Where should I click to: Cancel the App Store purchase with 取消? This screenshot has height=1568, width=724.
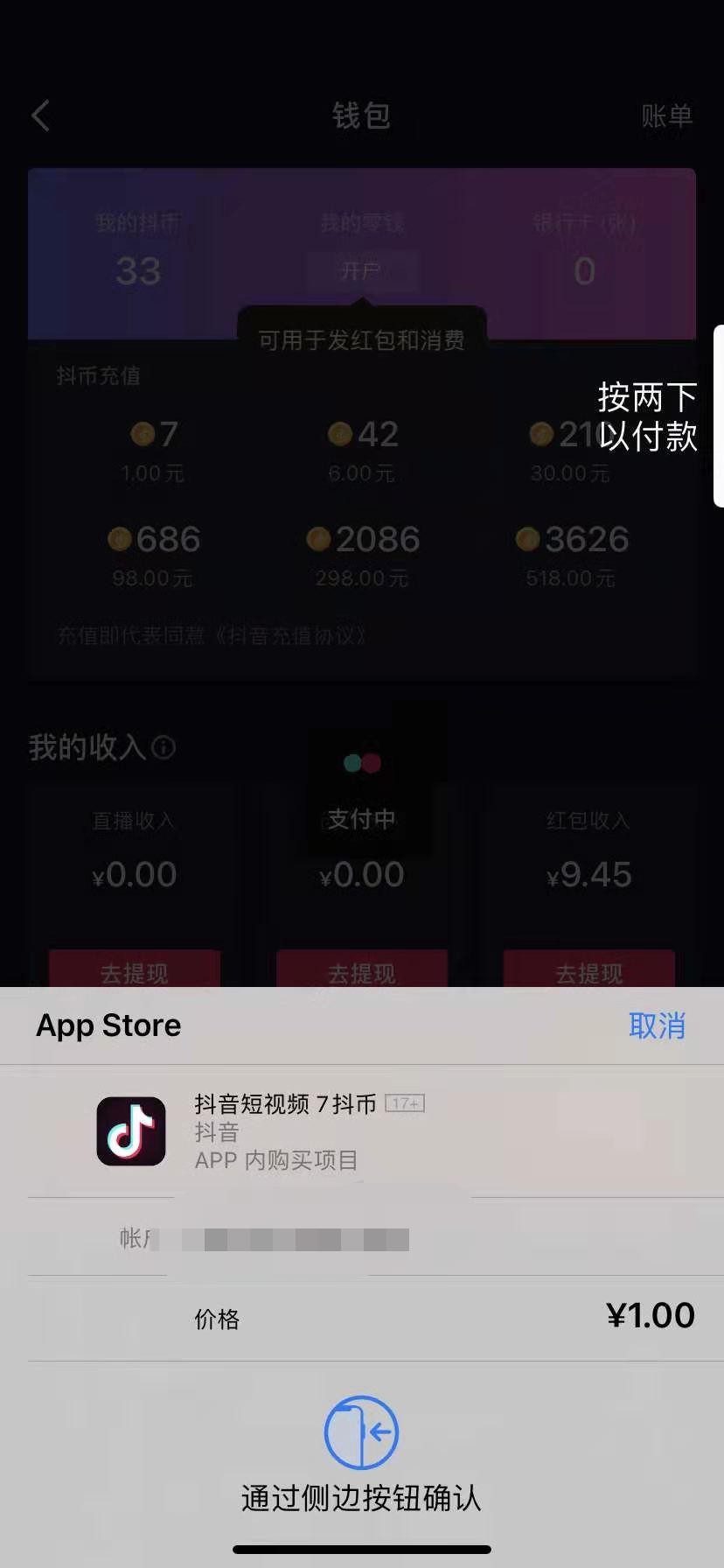(x=657, y=1025)
